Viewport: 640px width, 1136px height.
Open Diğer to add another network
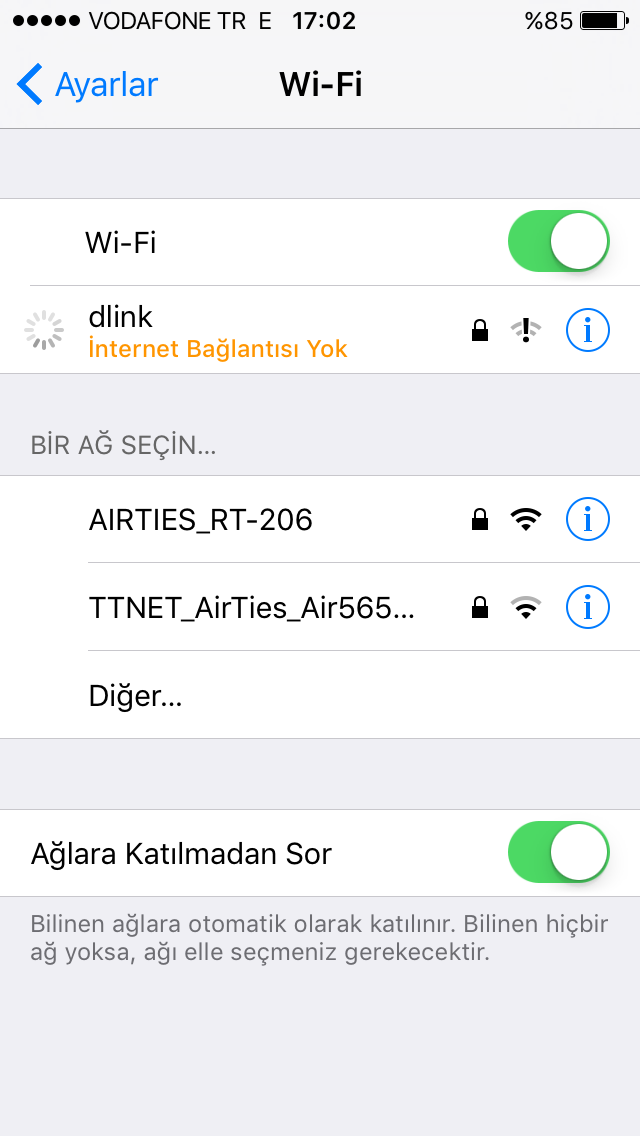(320, 696)
